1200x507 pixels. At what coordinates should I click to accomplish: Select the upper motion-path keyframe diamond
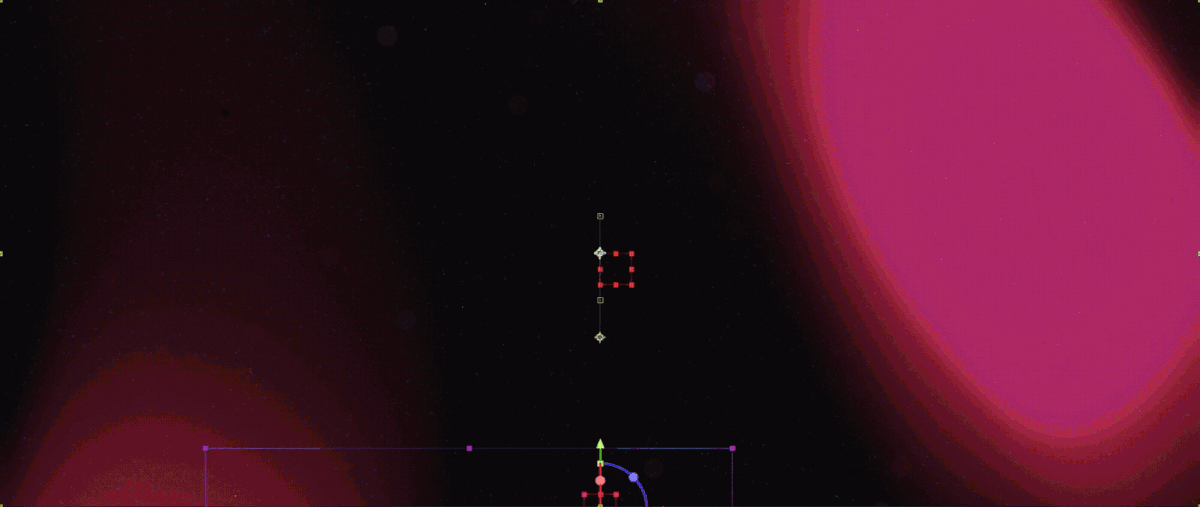click(x=600, y=253)
